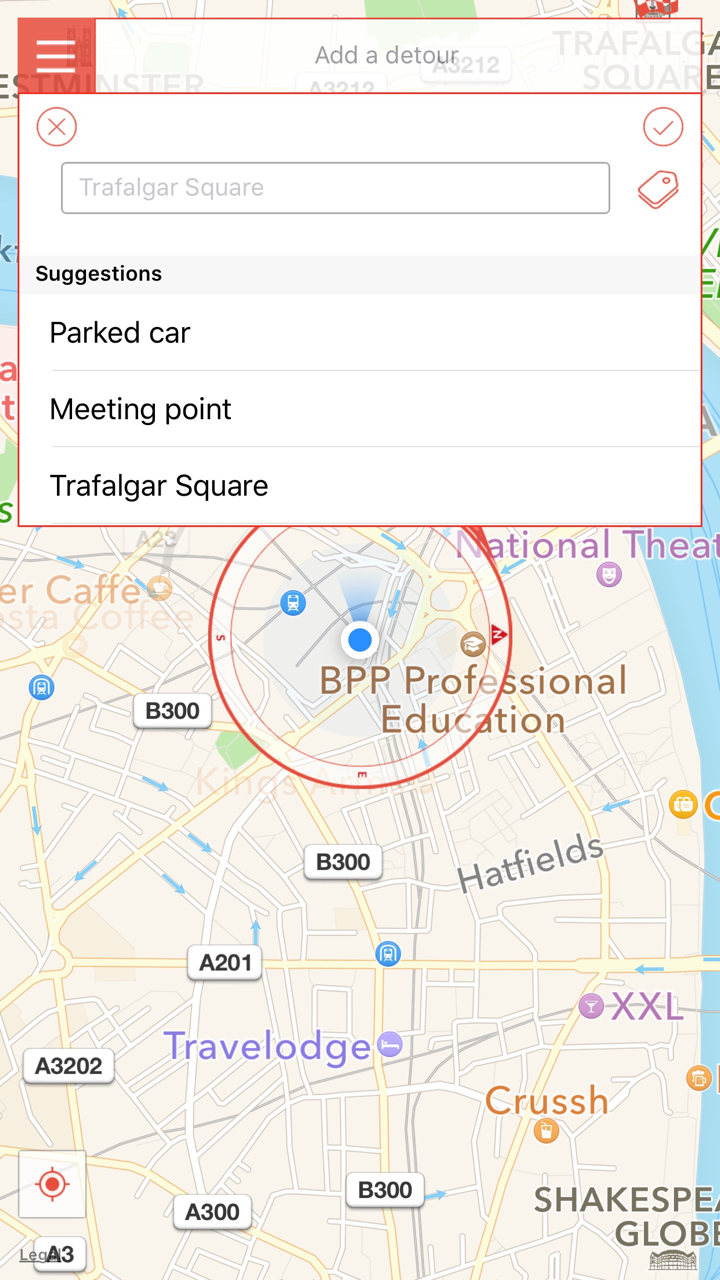720x1280 pixels.
Task: Select the Parked car suggestion
Action: (x=119, y=333)
